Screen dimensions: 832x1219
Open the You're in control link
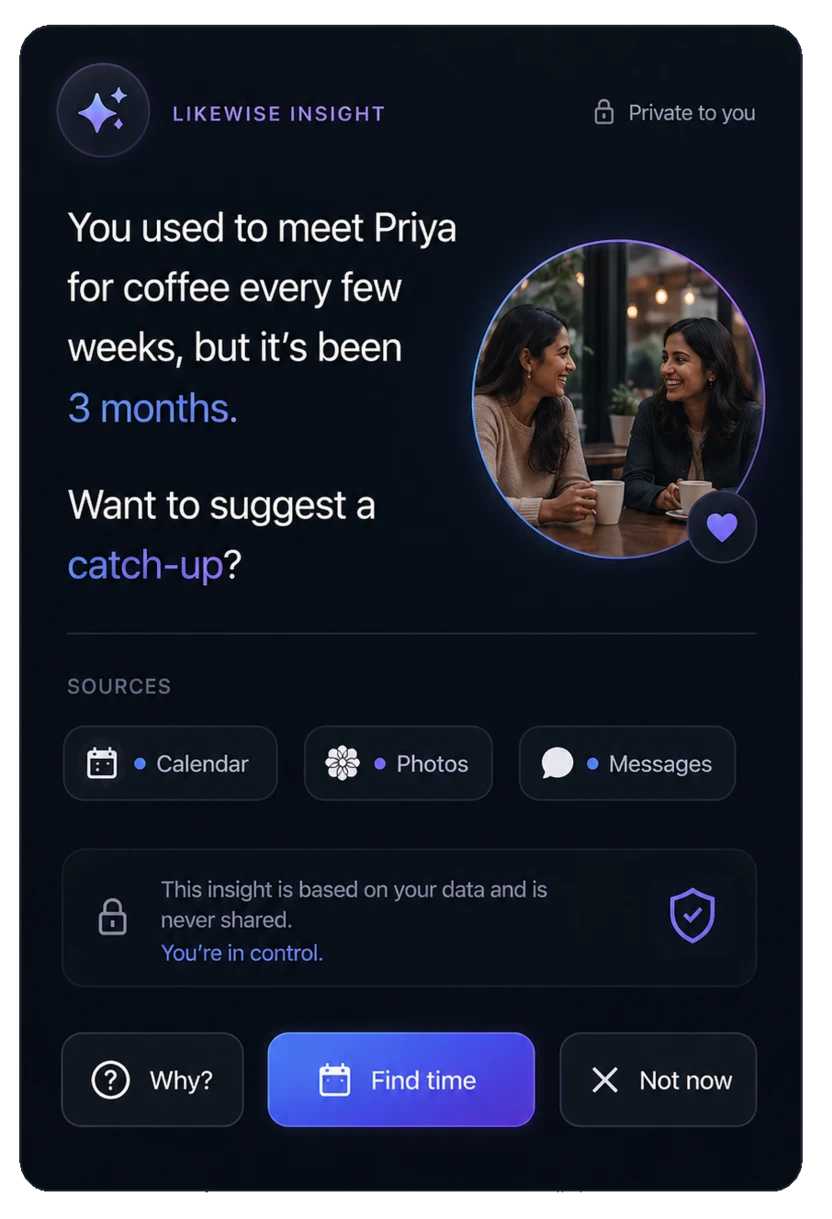coord(242,953)
